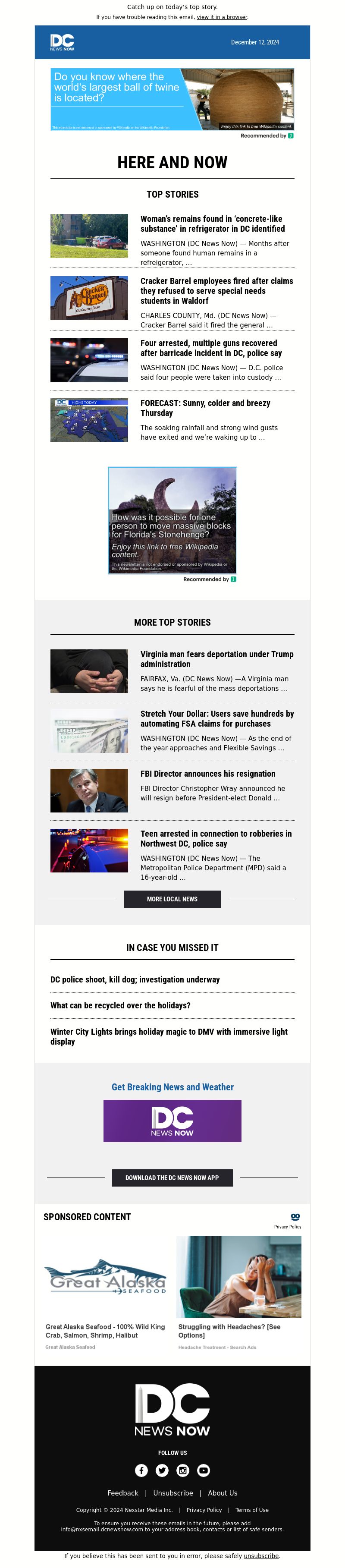Download the DC News Now app

pos(172,1177)
